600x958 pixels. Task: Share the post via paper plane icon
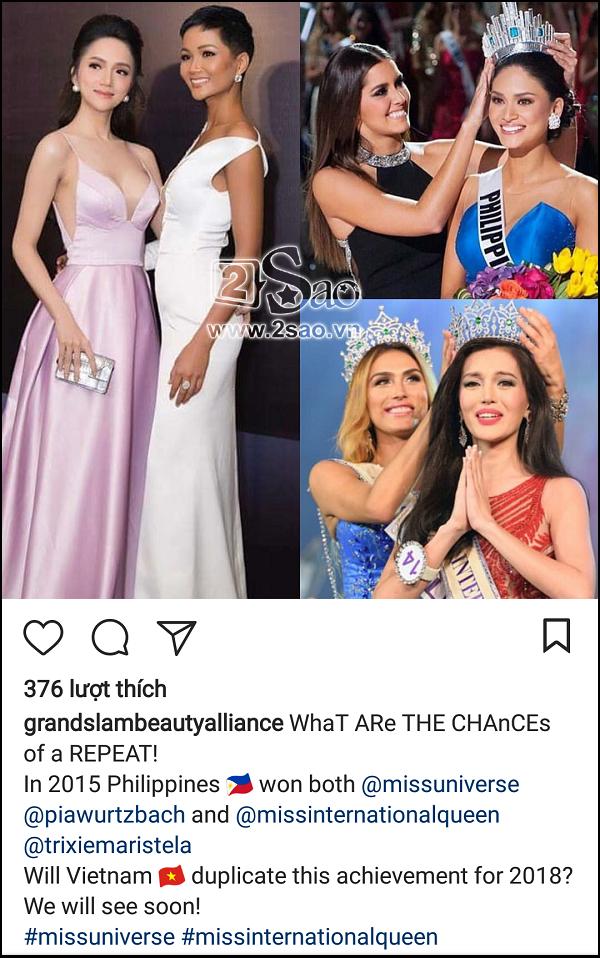177,637
